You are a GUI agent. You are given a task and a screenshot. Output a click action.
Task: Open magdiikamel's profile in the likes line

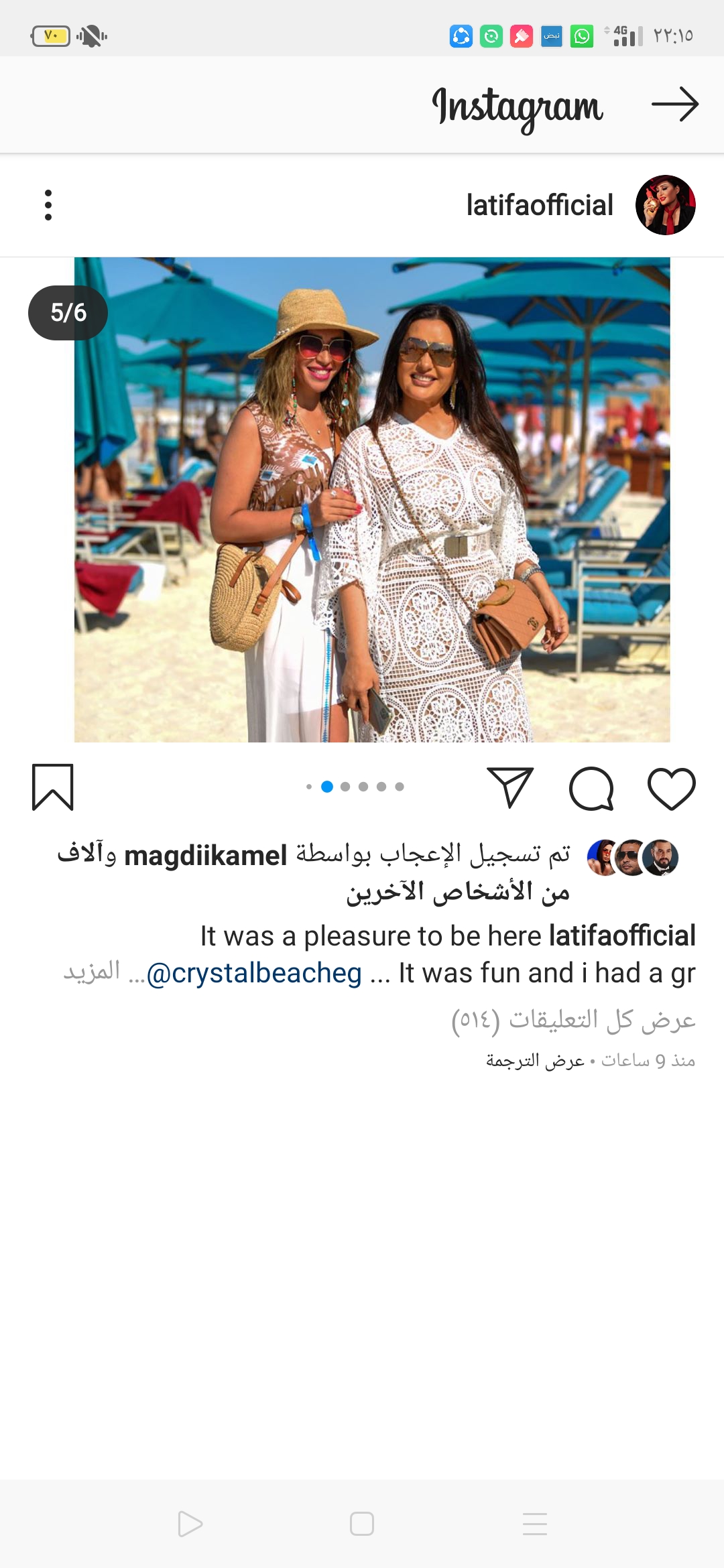point(205,856)
